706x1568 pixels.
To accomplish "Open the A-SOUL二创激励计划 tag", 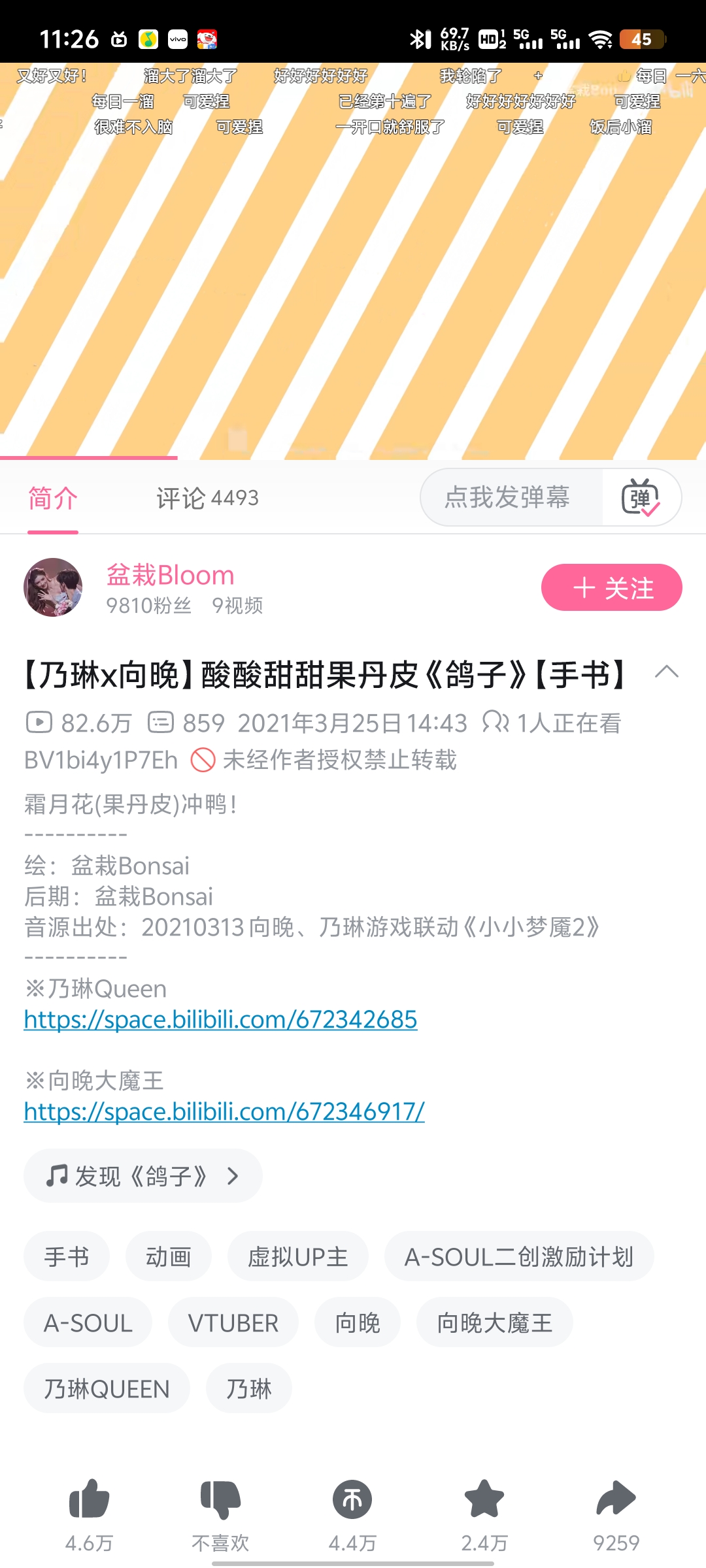I will [518, 1256].
